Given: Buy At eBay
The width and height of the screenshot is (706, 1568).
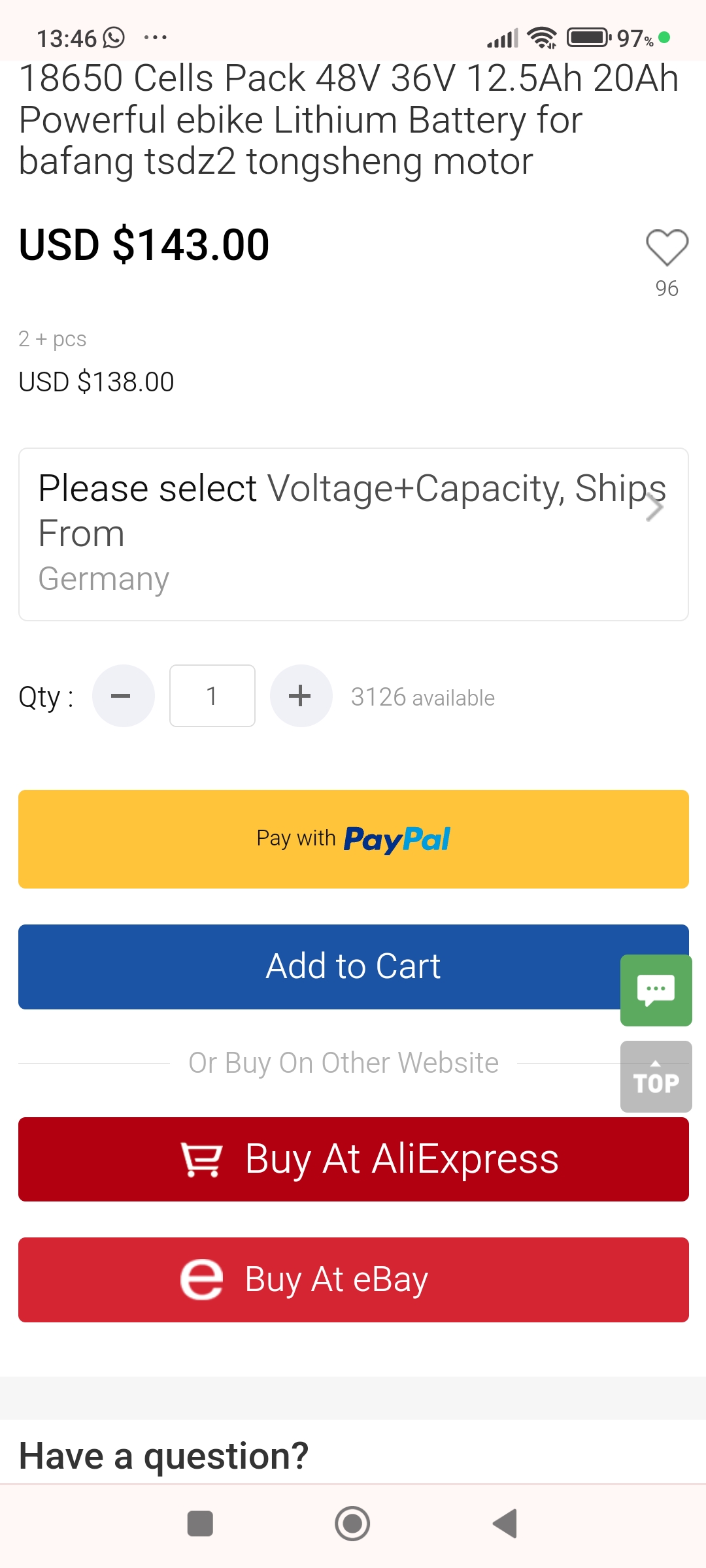Looking at the screenshot, I should 353,1279.
